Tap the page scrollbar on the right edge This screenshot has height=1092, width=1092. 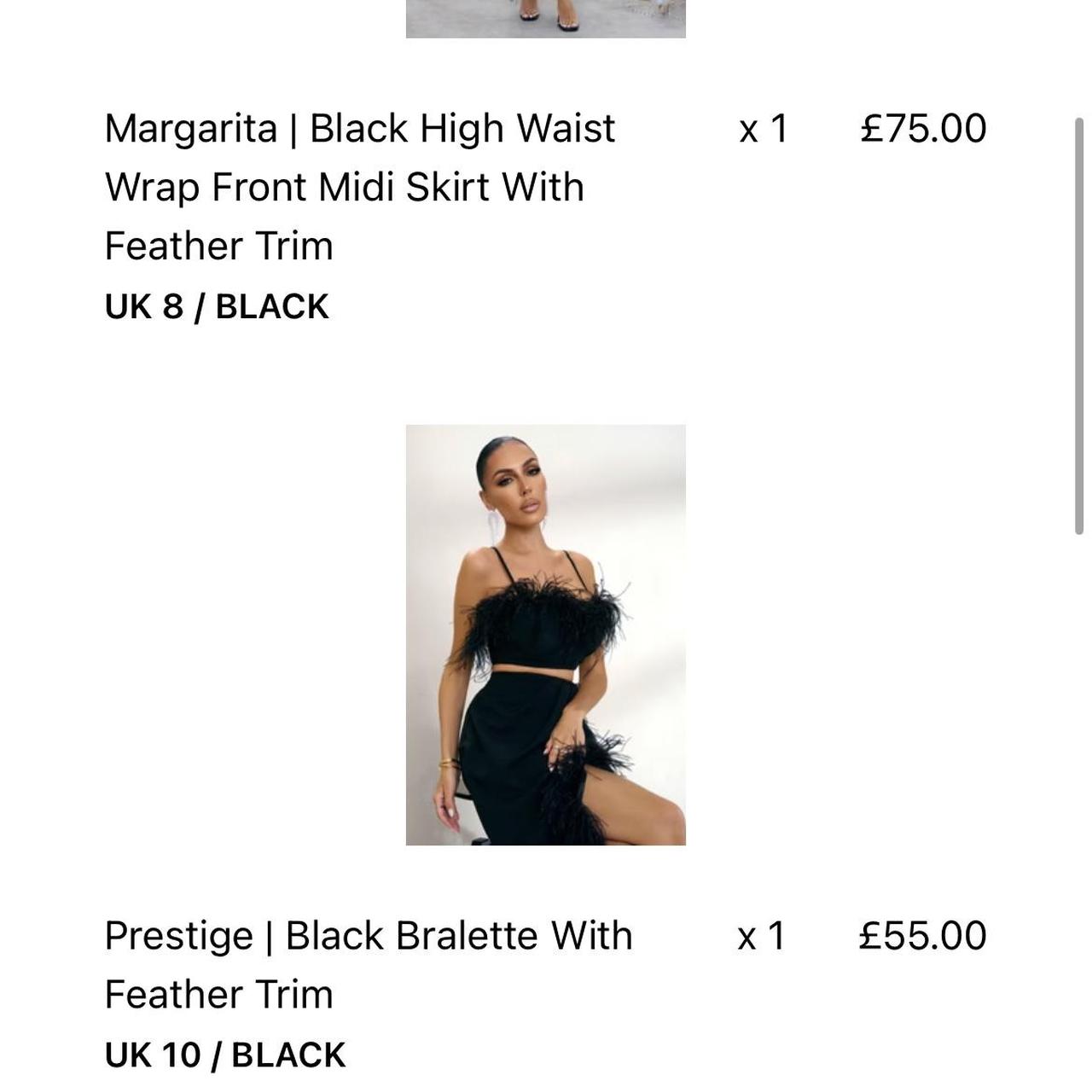pyautogui.click(x=1079, y=326)
